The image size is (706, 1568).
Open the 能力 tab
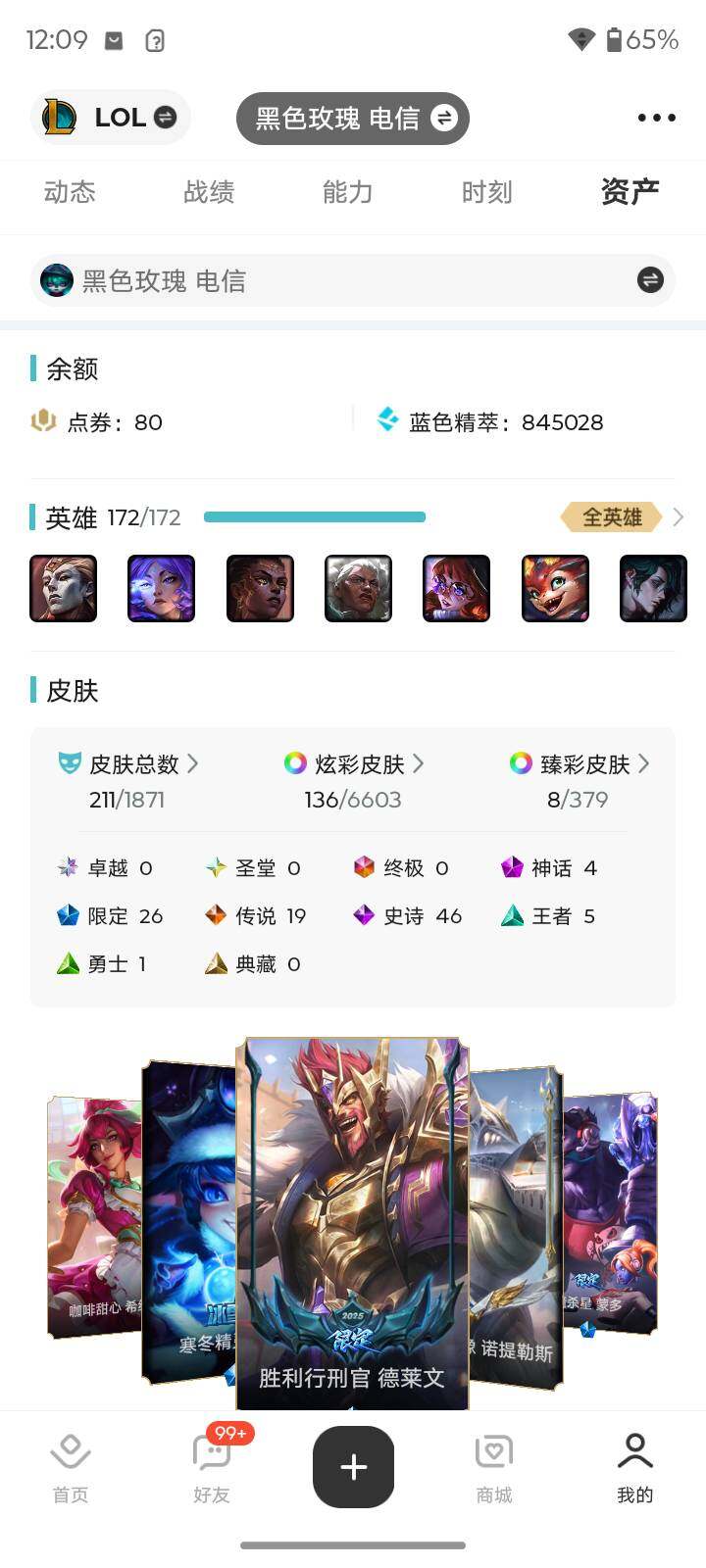pyautogui.click(x=348, y=192)
